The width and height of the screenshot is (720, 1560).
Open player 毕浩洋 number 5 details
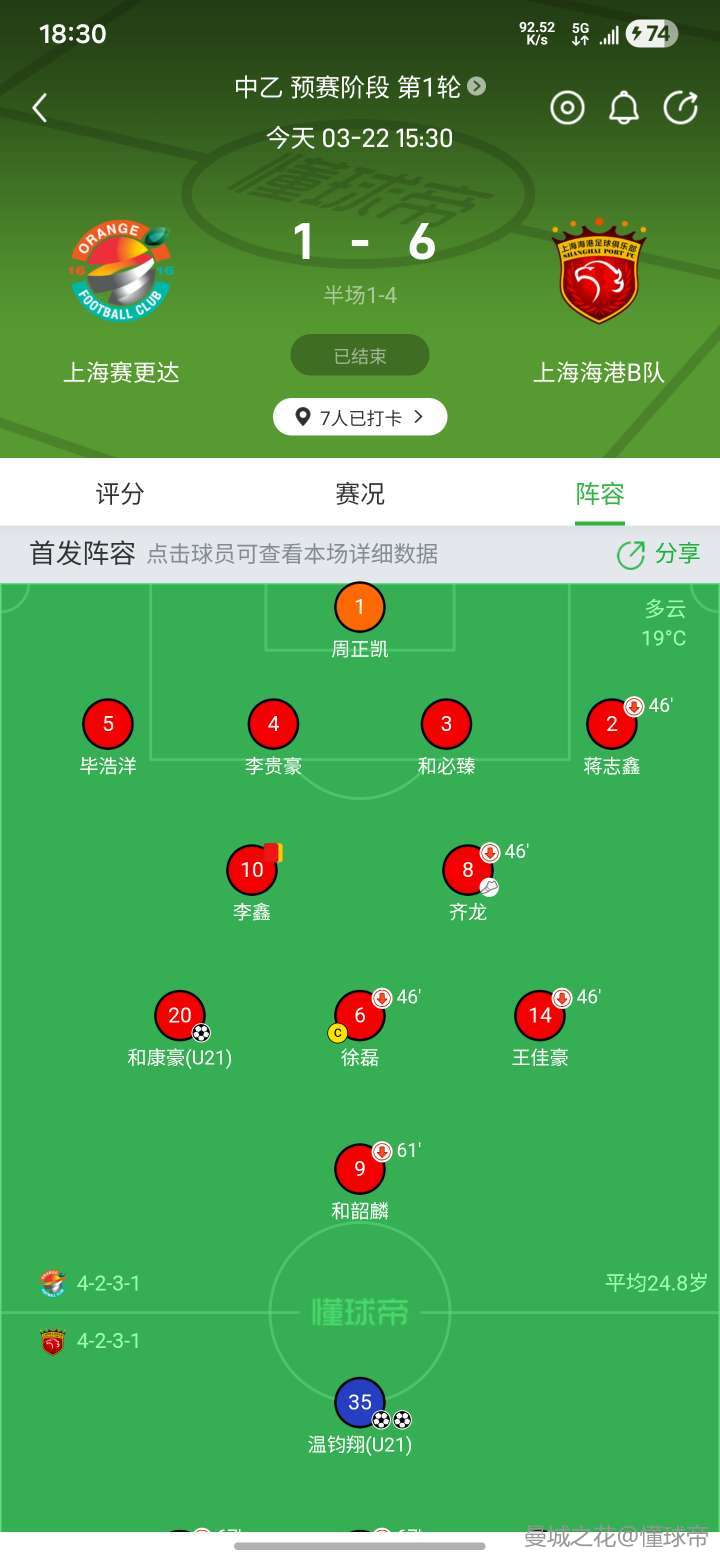(x=108, y=725)
